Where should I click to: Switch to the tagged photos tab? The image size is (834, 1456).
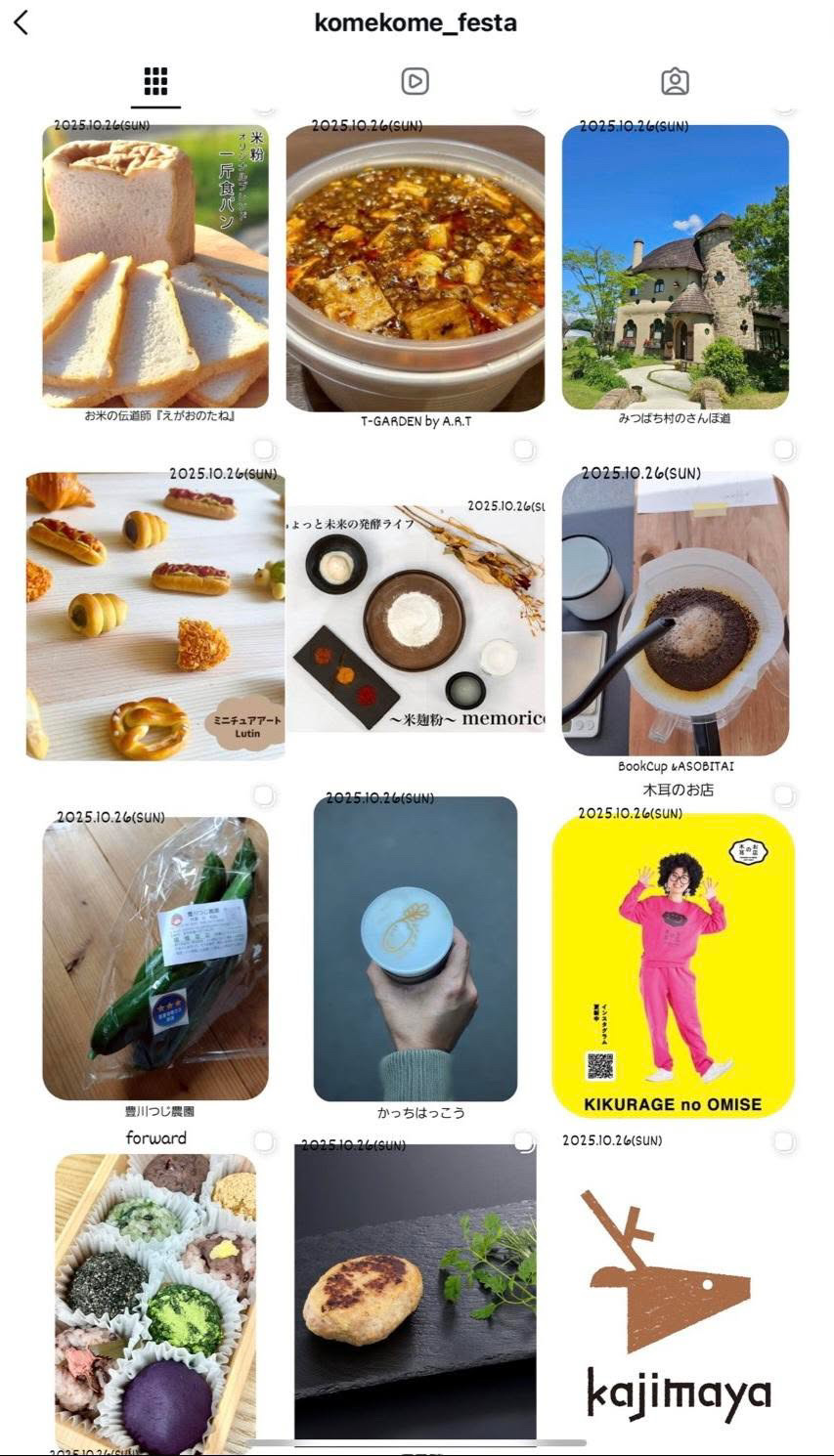coord(675,82)
